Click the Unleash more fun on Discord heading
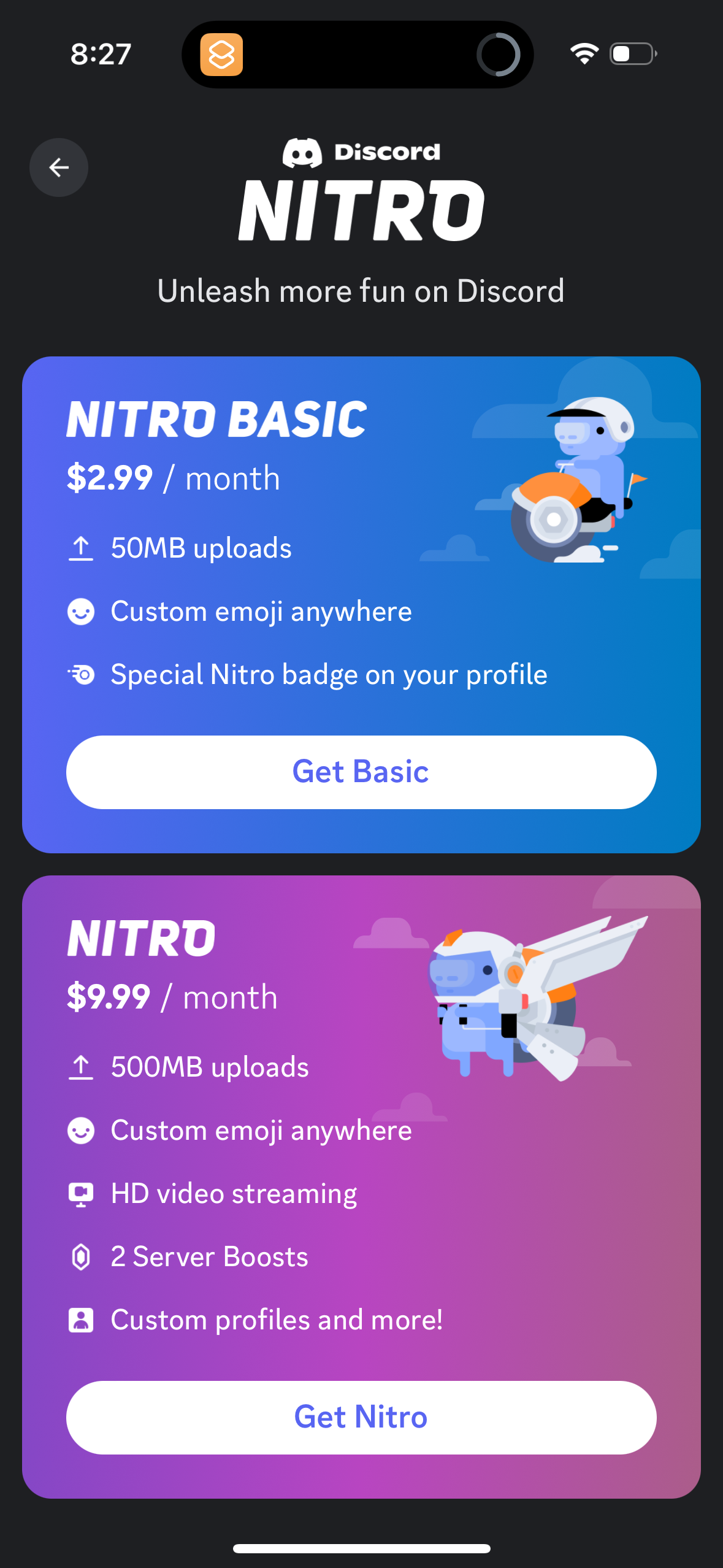 (x=361, y=290)
